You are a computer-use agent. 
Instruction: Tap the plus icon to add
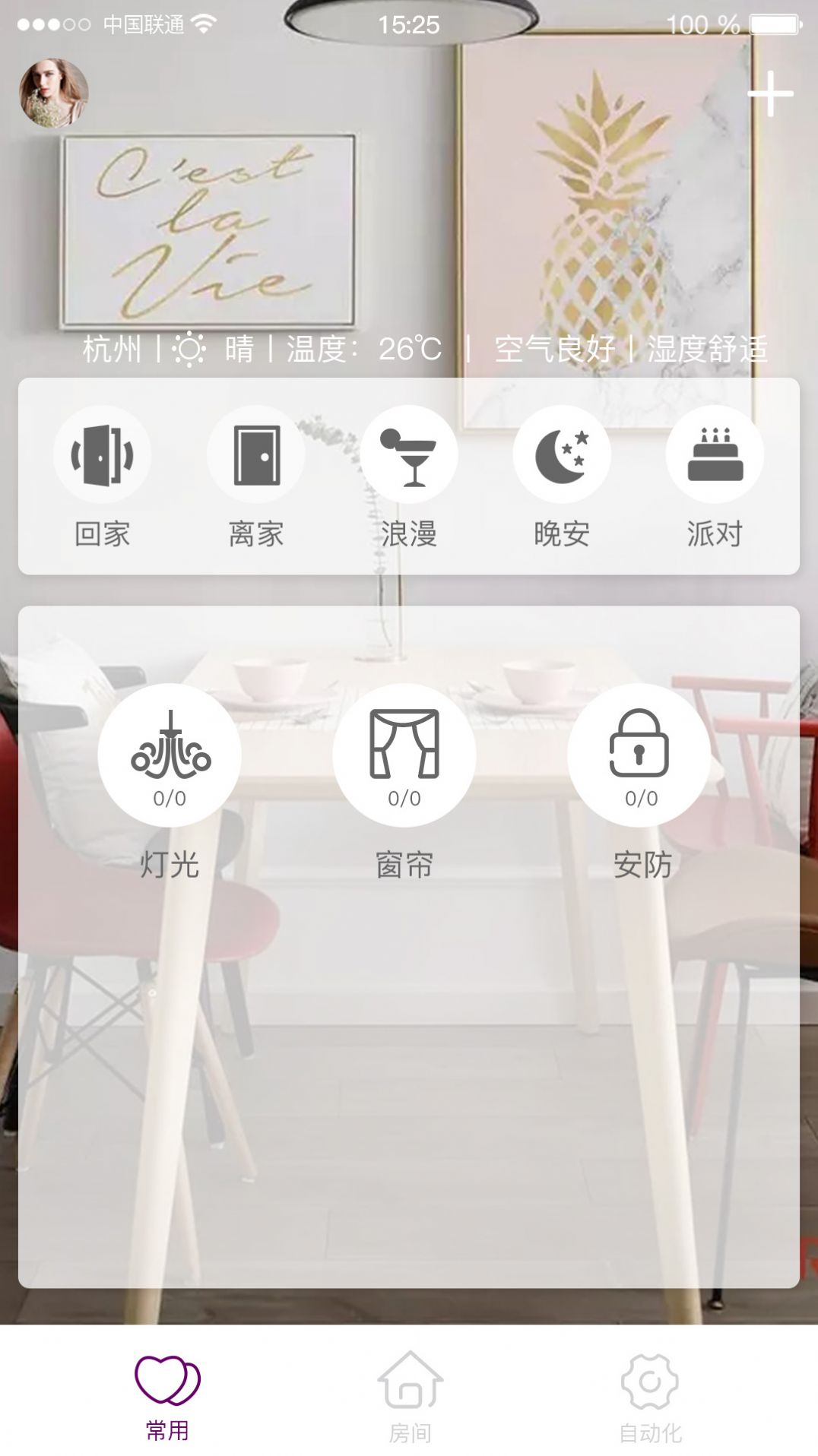tap(770, 93)
